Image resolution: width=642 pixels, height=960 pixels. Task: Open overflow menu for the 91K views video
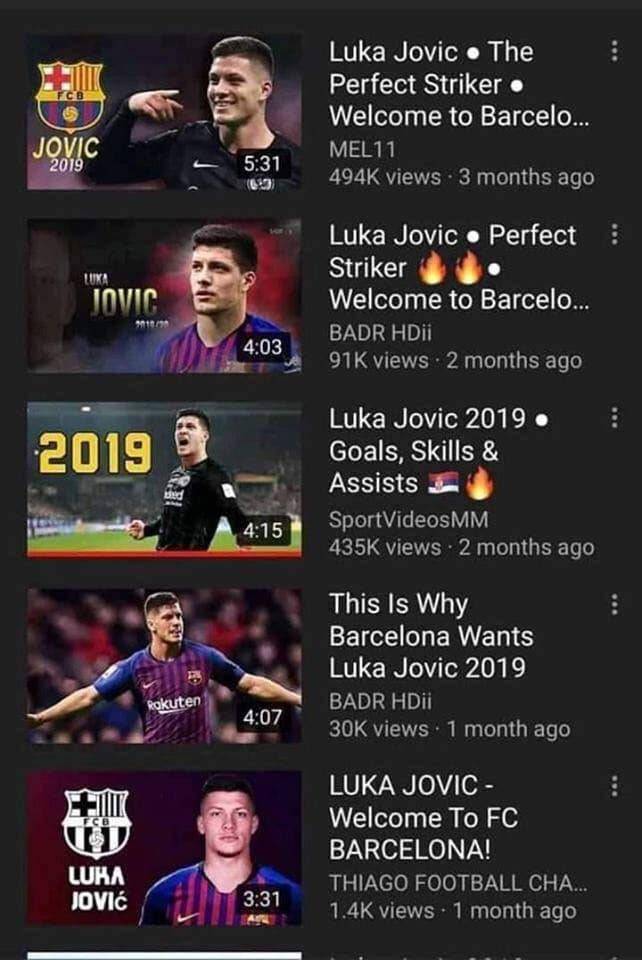(x=614, y=235)
